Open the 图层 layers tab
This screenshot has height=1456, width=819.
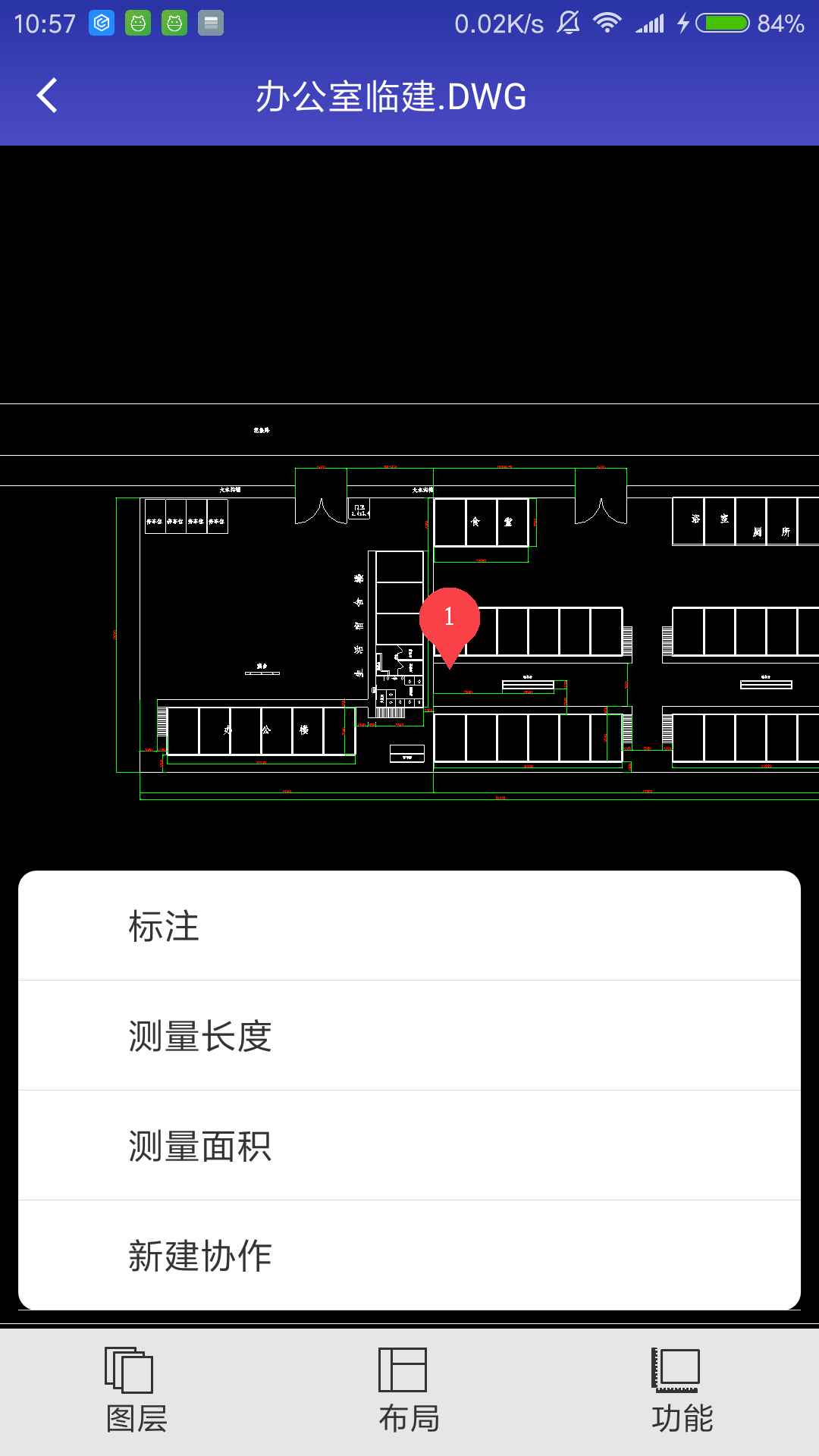pos(136,1392)
